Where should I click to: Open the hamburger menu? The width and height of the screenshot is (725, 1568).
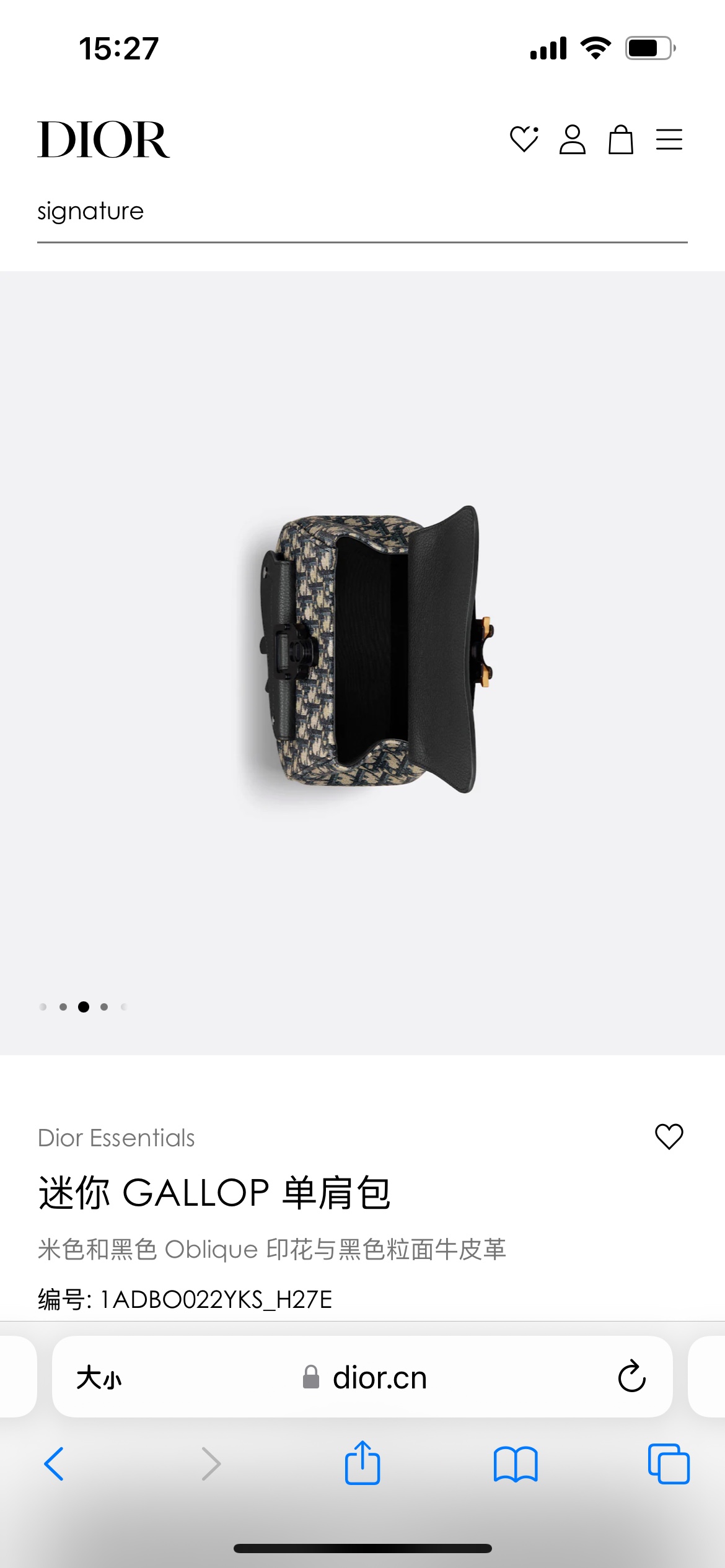tap(669, 139)
